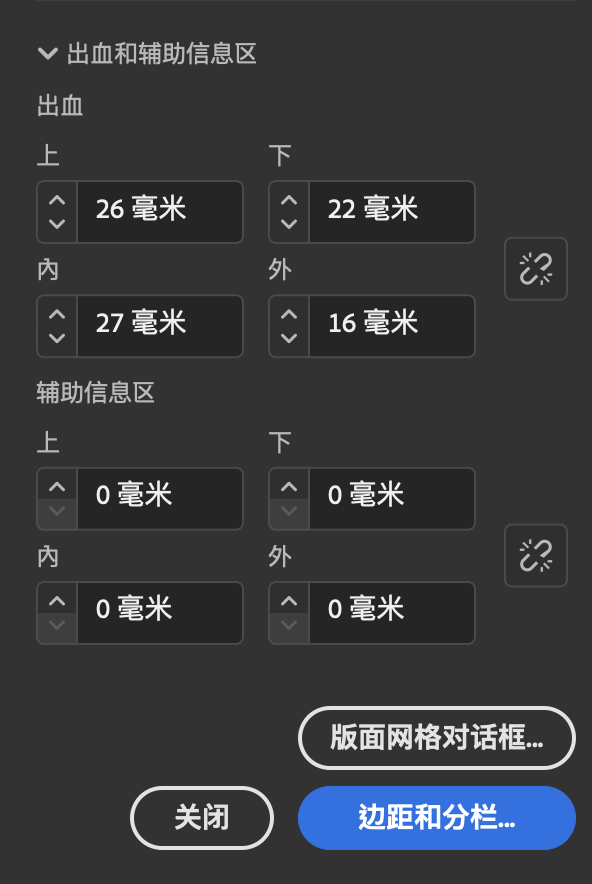Viewport: 592px width, 884px height.
Task: Increase the bleed 内 value by one step
Action: pyautogui.click(x=57, y=314)
